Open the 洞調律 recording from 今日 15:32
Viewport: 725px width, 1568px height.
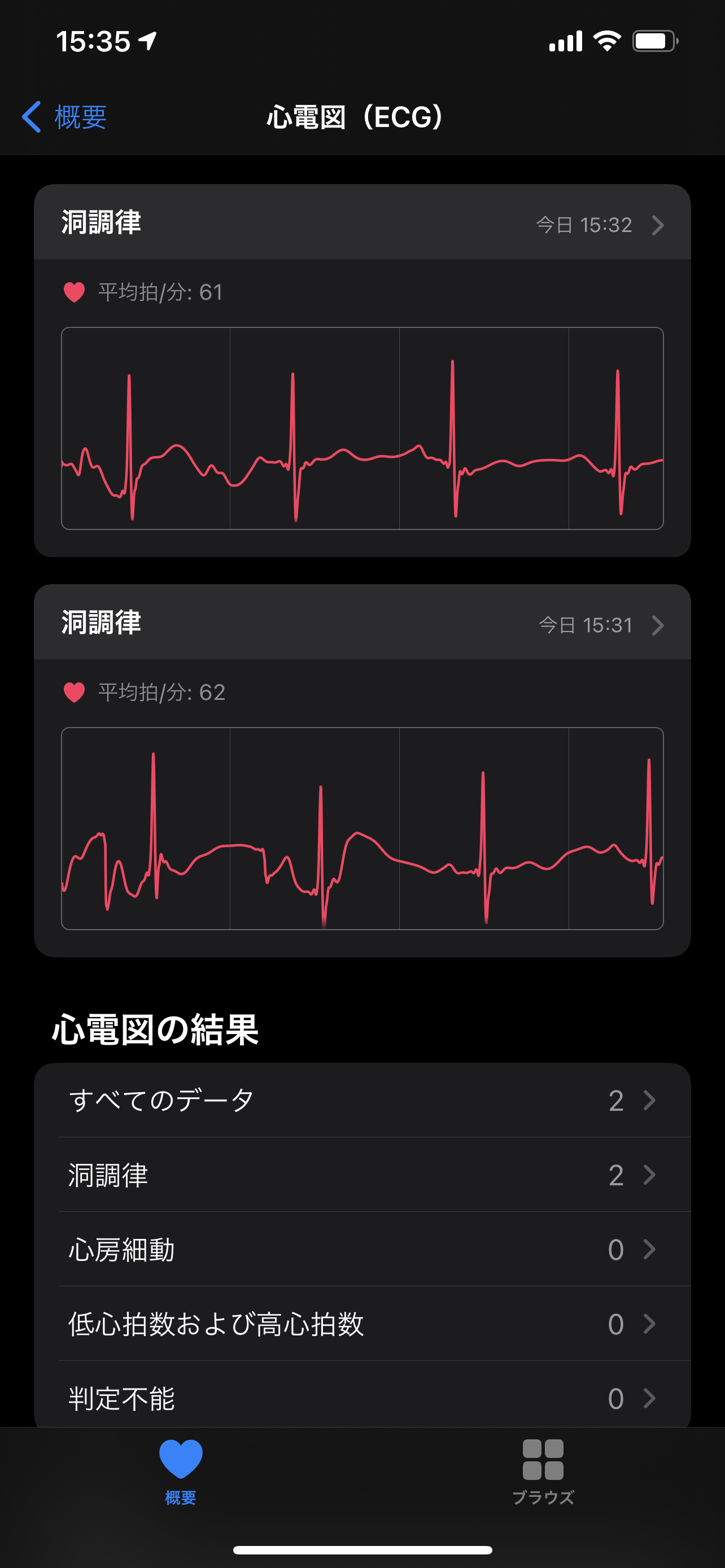point(362,223)
